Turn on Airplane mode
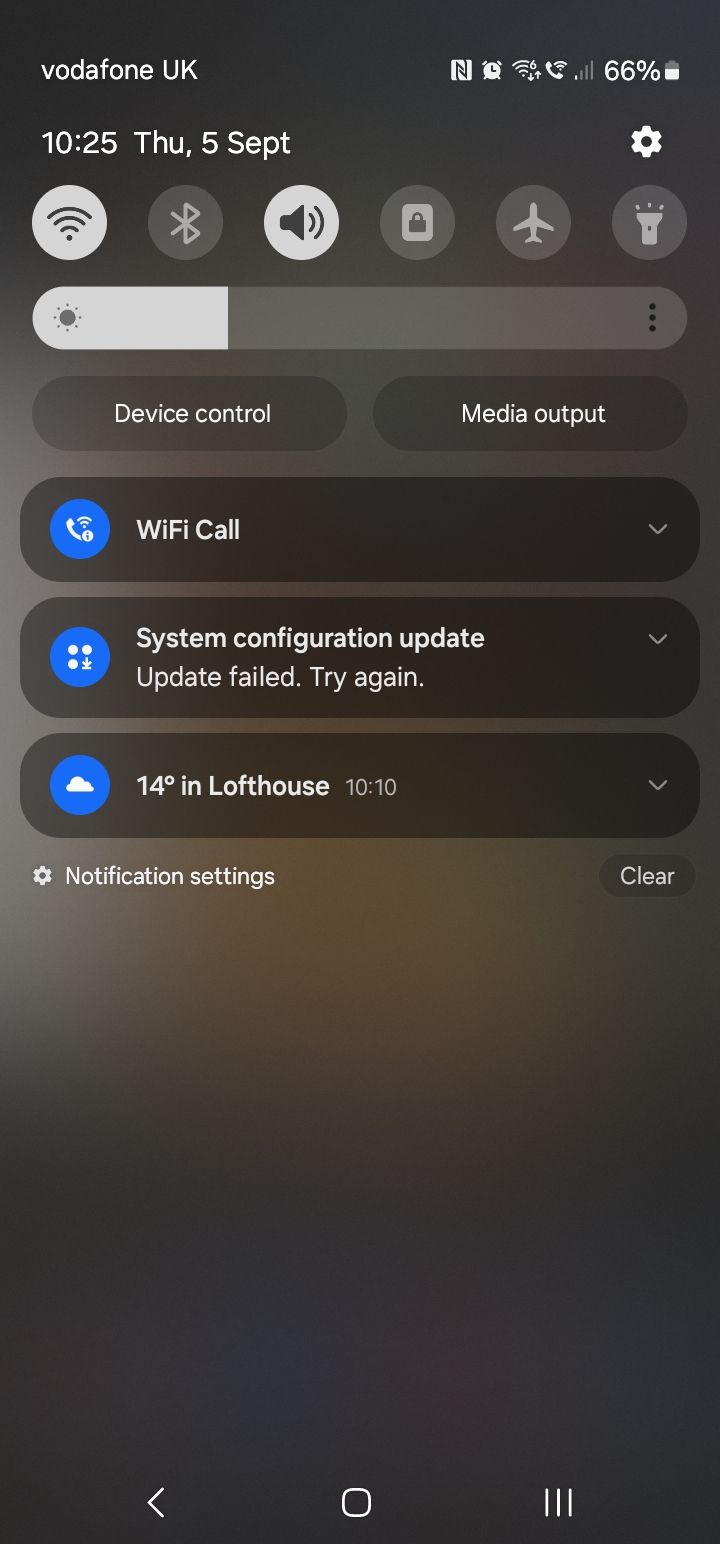 pos(533,222)
